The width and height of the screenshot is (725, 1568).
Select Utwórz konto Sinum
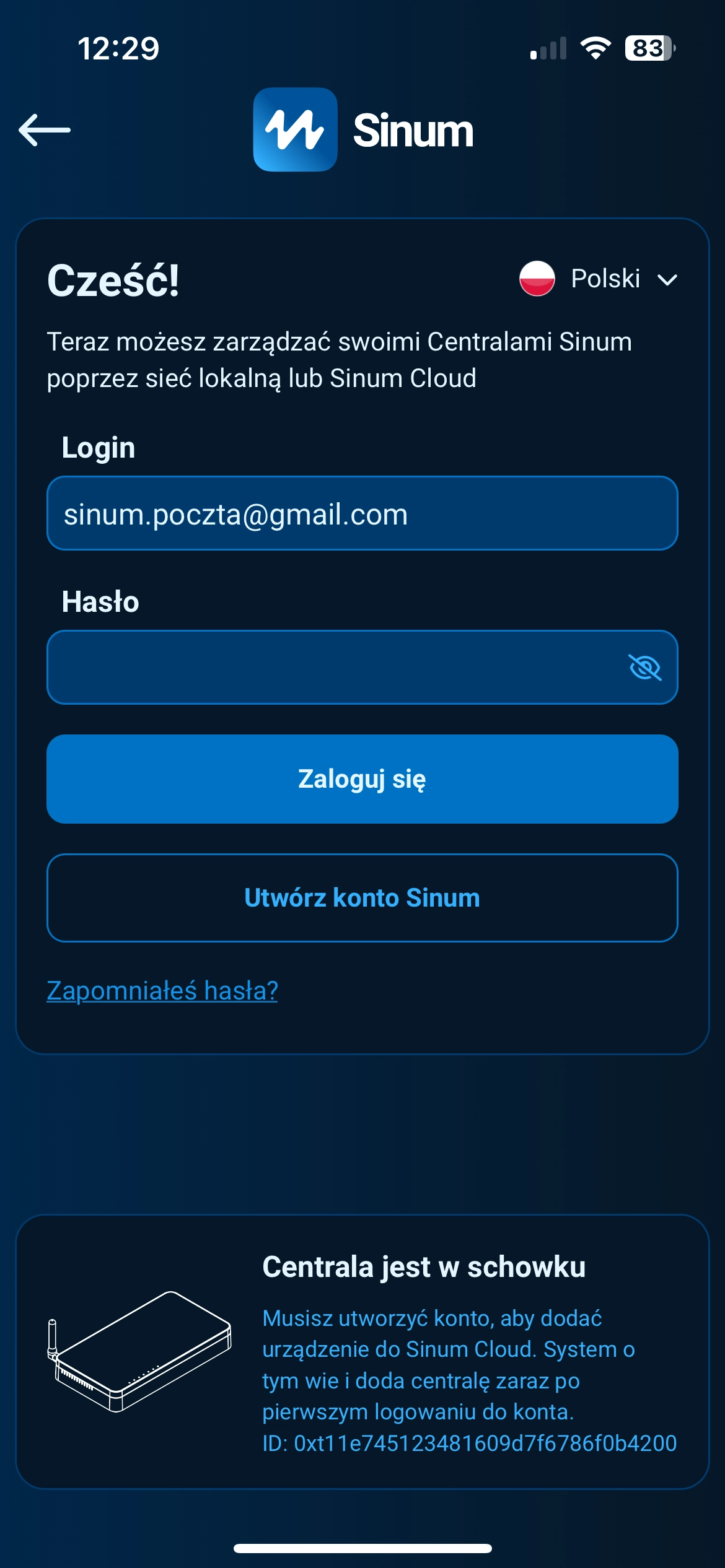tap(362, 898)
